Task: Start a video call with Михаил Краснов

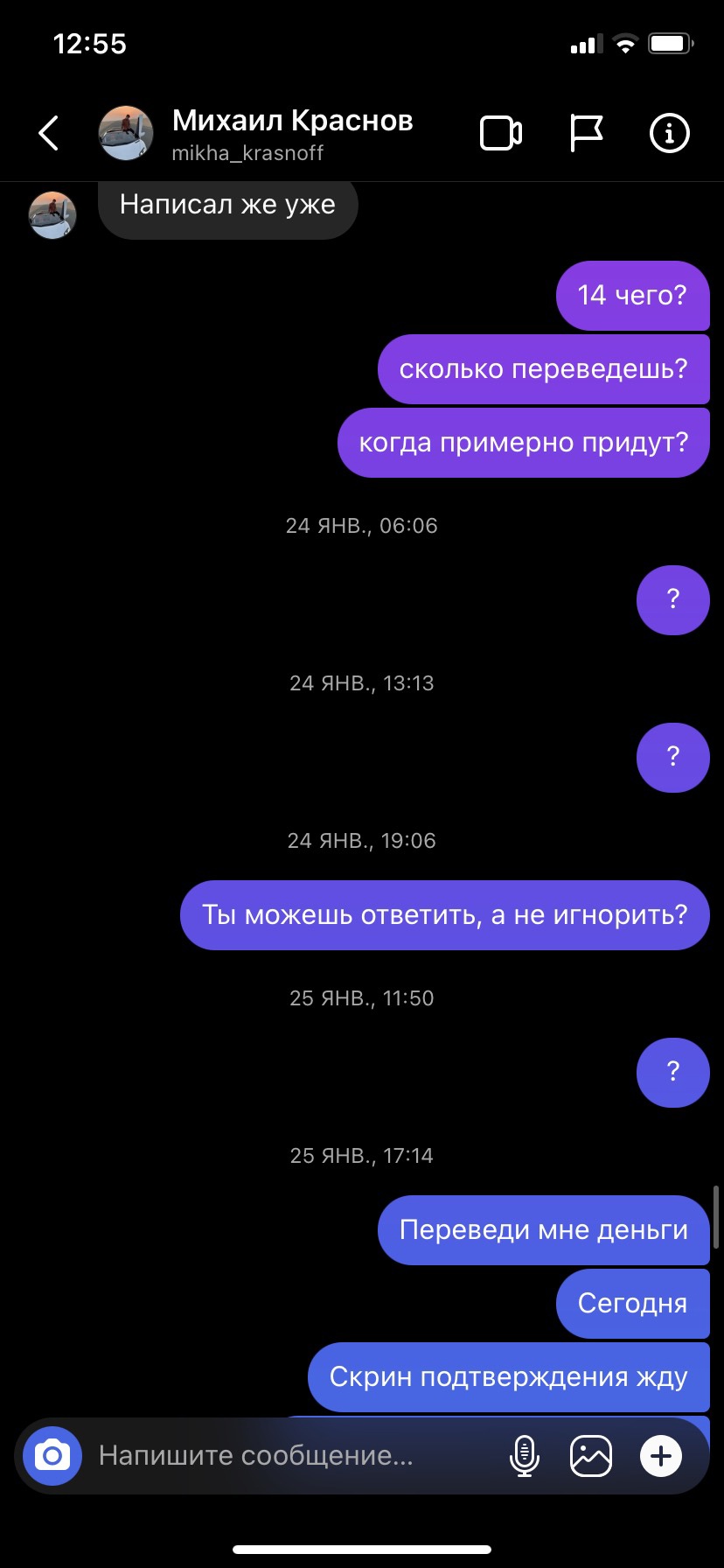Action: click(x=501, y=133)
